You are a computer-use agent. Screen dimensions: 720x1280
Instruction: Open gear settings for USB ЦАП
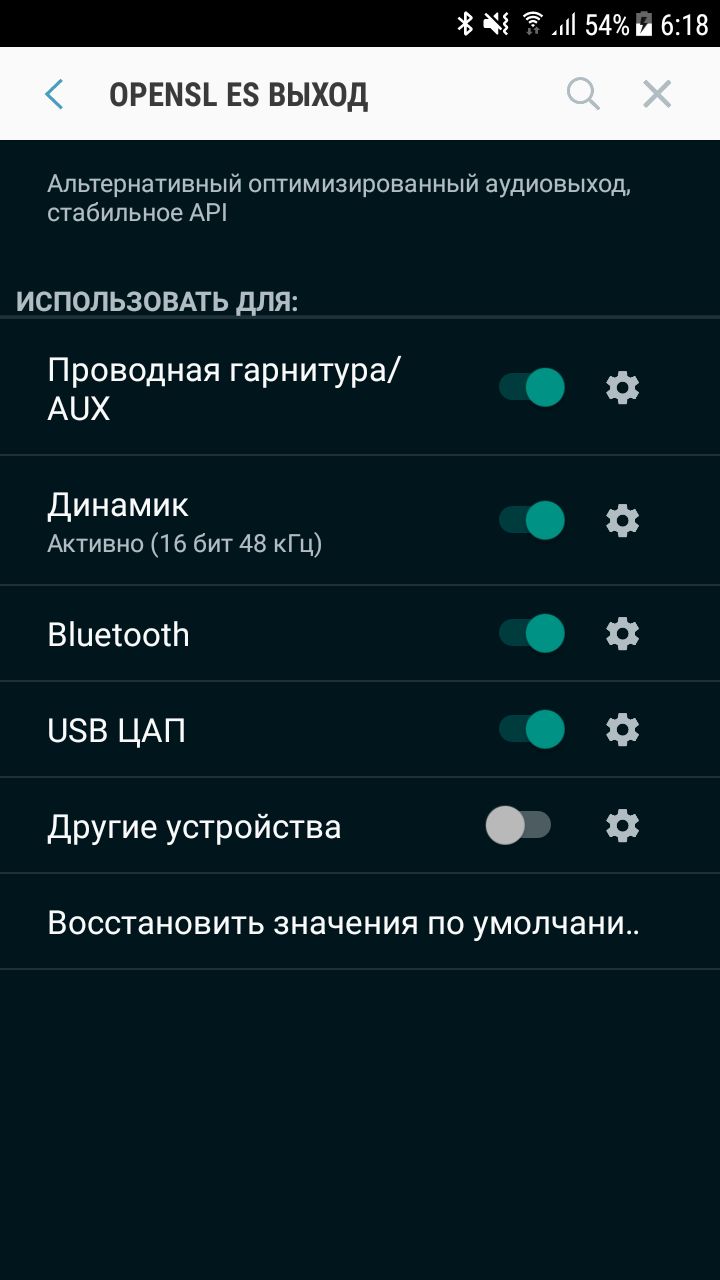pyautogui.click(x=623, y=730)
